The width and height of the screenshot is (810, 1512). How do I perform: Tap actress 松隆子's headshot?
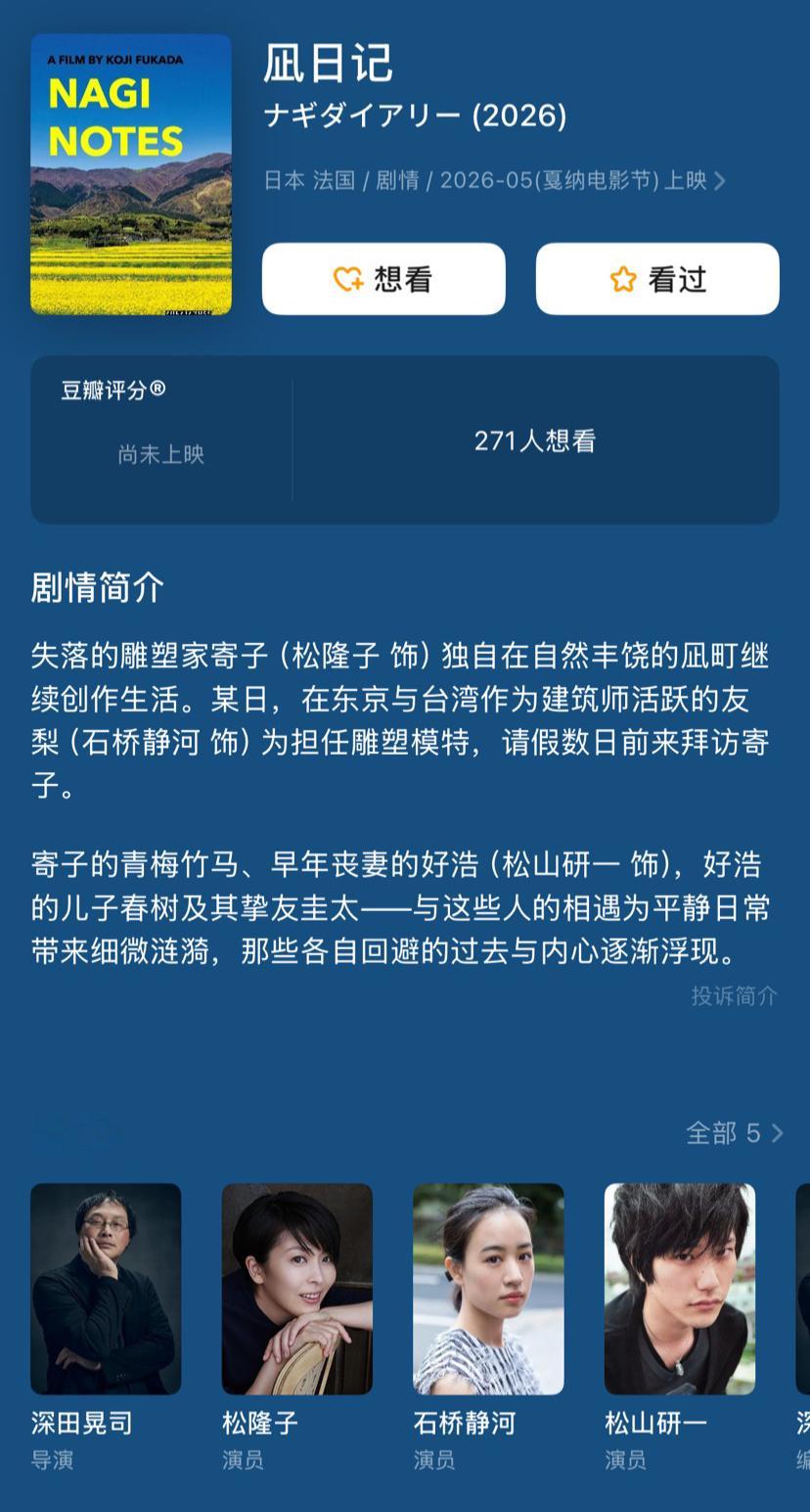click(297, 1290)
